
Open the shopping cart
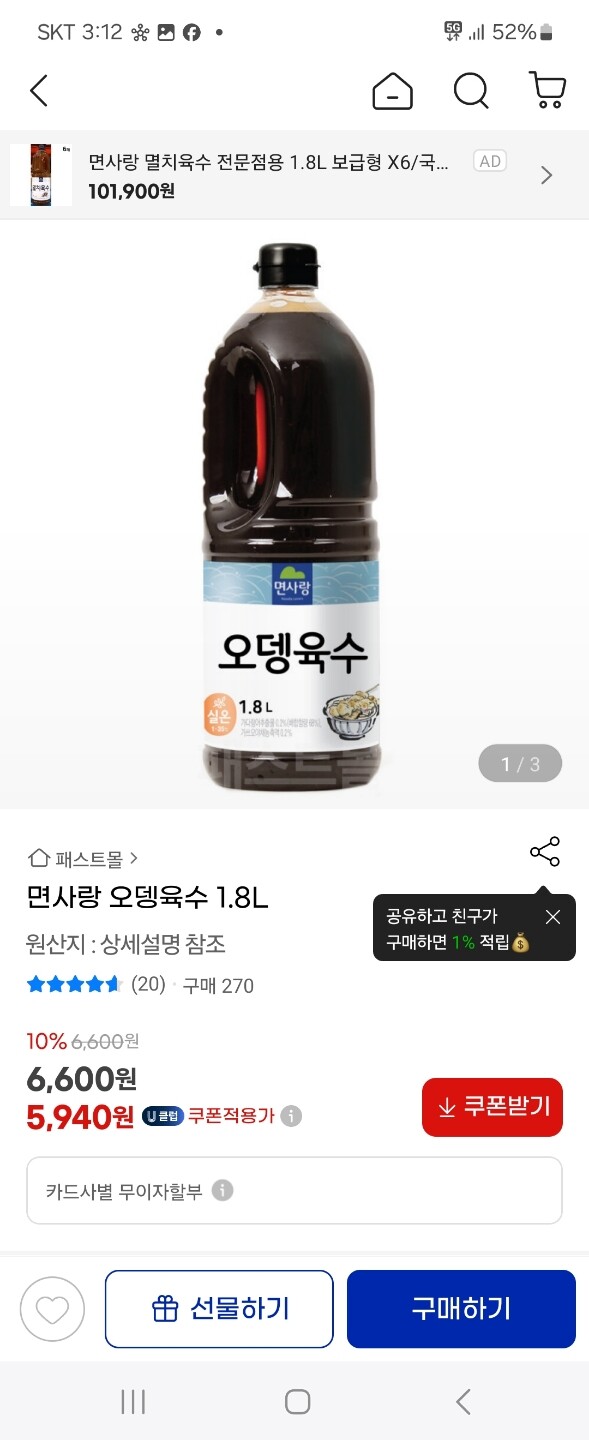point(547,91)
